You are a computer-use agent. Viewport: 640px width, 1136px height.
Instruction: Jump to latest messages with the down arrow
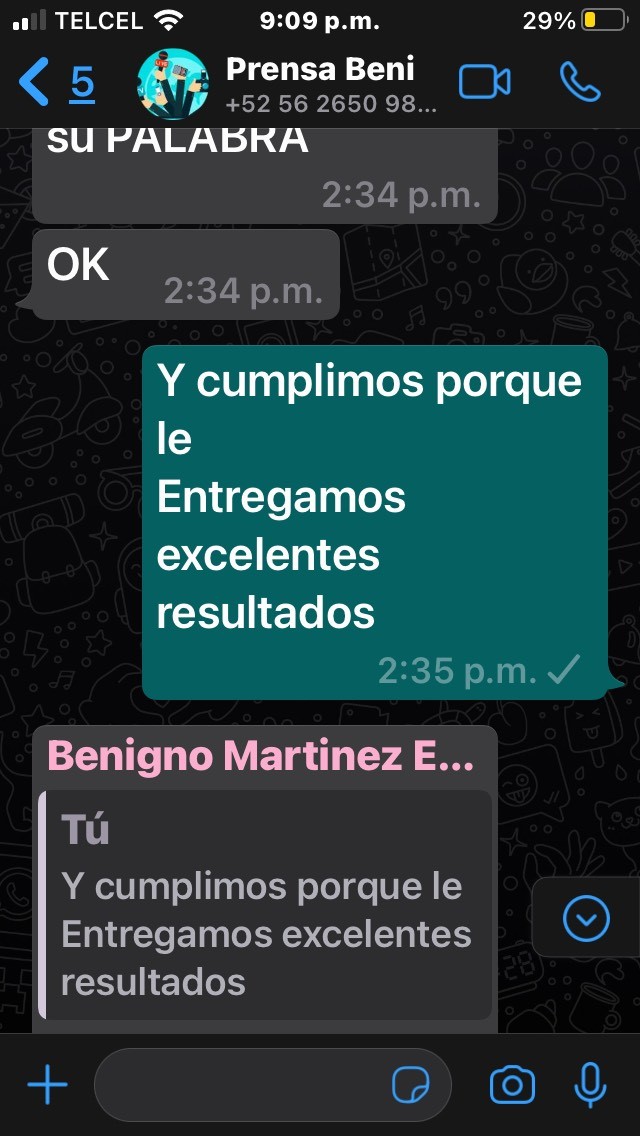coord(586,918)
